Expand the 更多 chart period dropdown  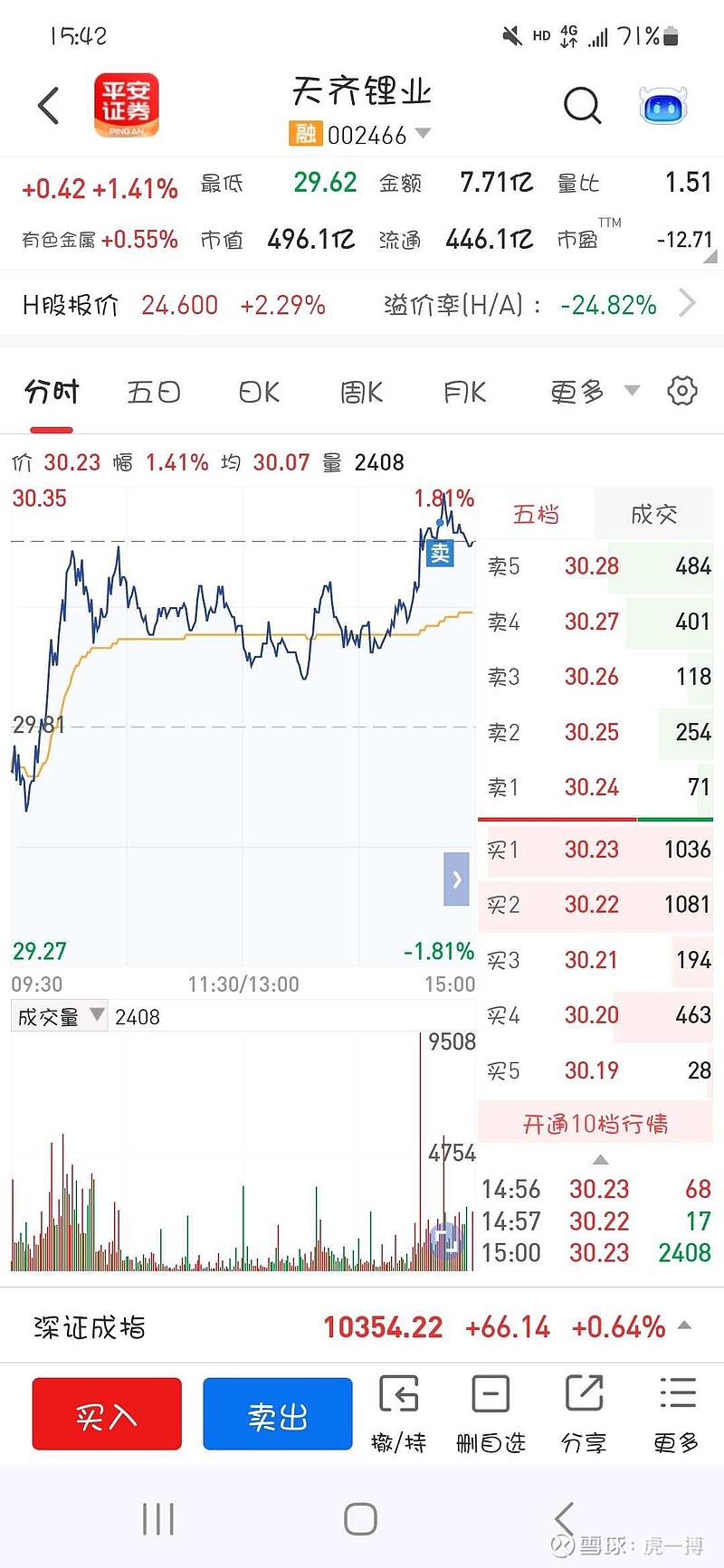595,392
